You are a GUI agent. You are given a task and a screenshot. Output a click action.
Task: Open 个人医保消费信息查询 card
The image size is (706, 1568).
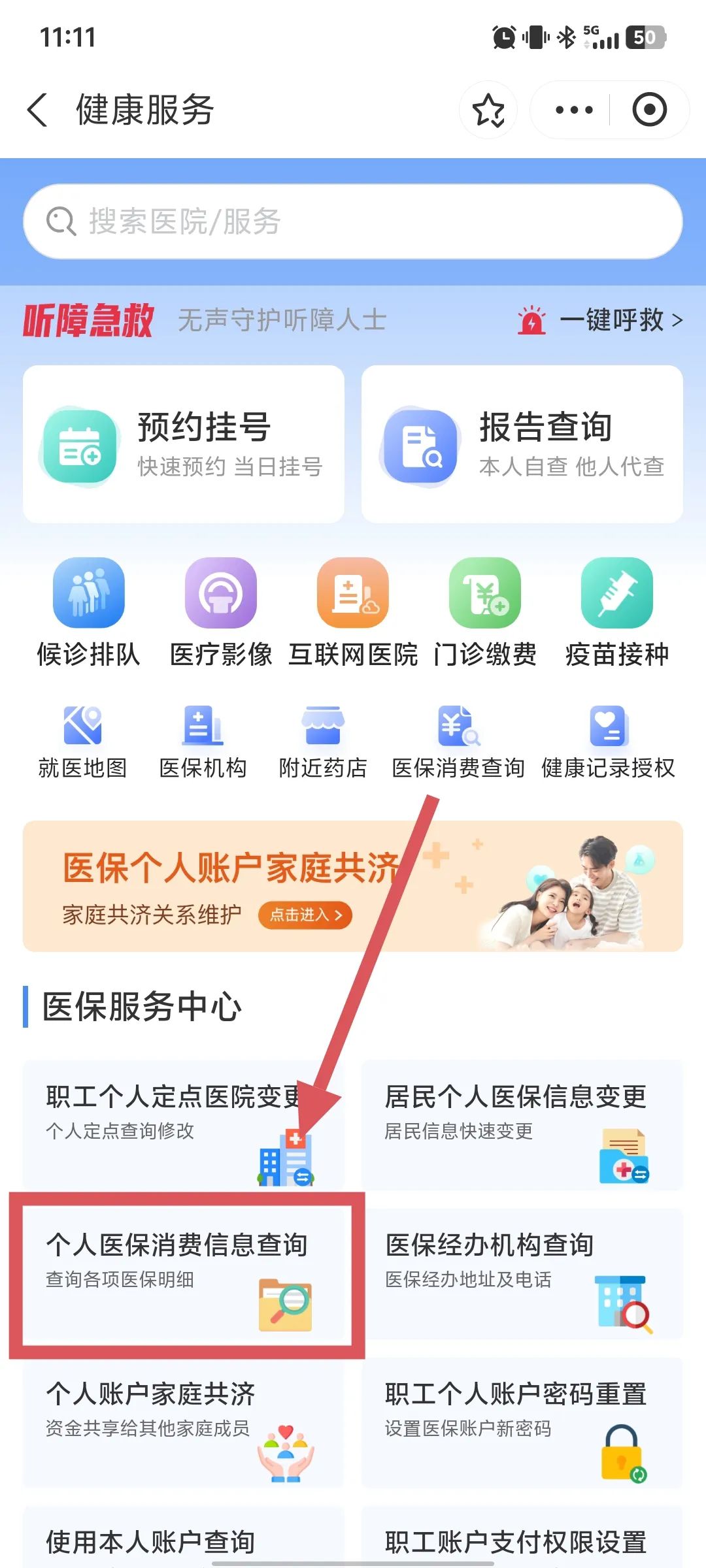184,1274
